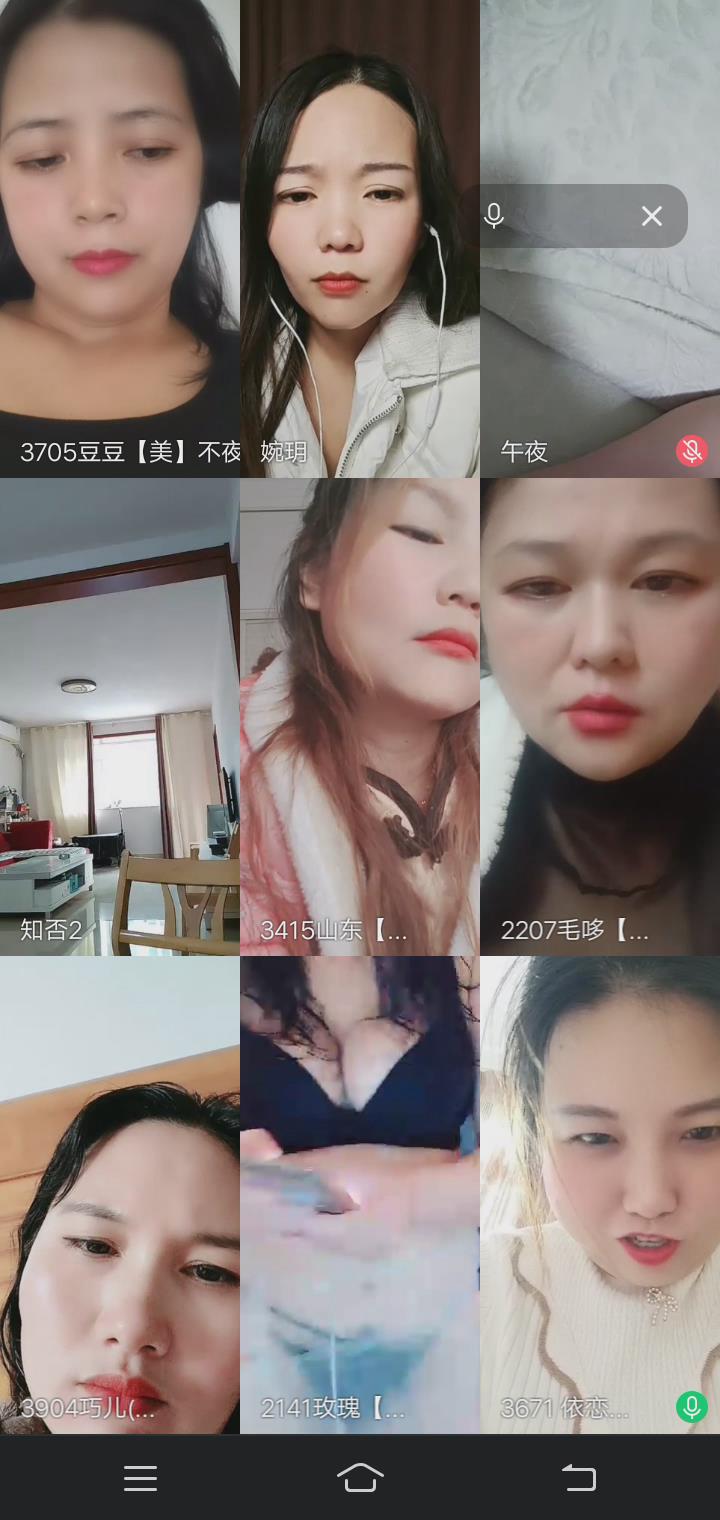Dismiss the microphone overlay with the X
The image size is (720, 1520).
coord(652,216)
